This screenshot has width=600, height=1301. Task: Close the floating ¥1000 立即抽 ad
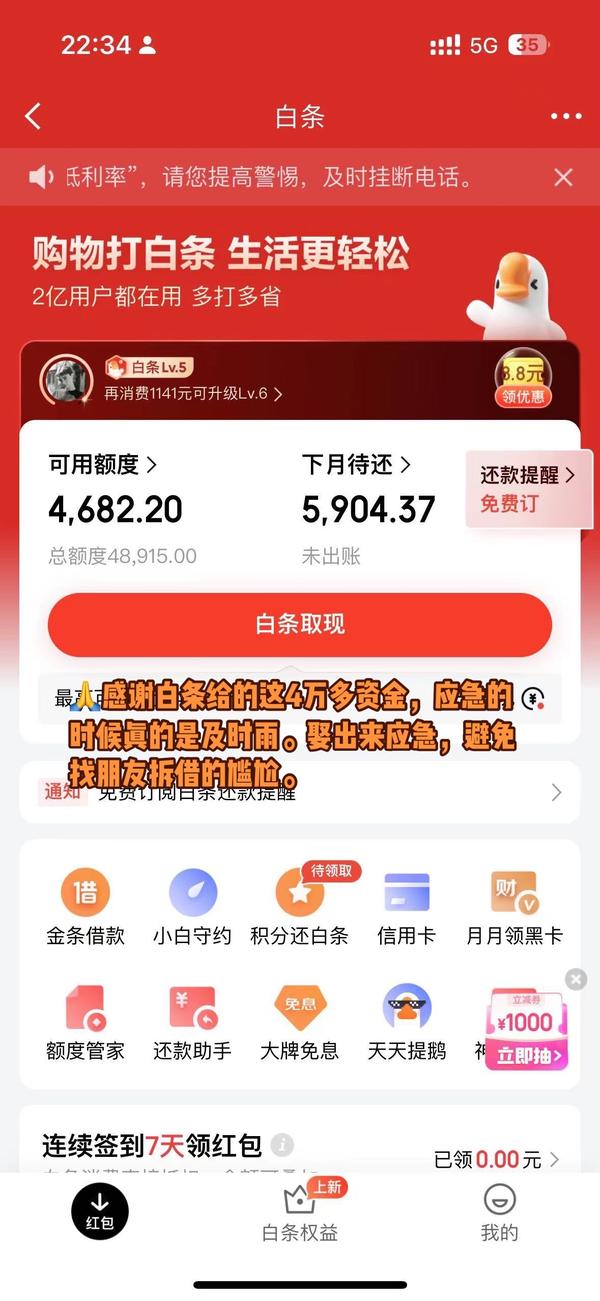coord(575,980)
